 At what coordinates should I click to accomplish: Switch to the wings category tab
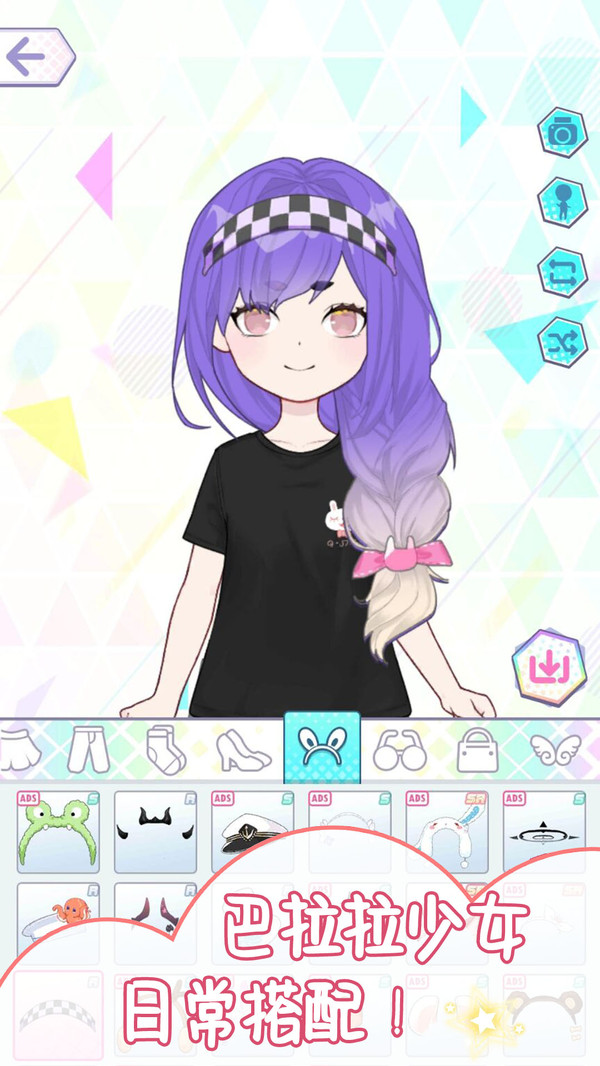tap(556, 751)
